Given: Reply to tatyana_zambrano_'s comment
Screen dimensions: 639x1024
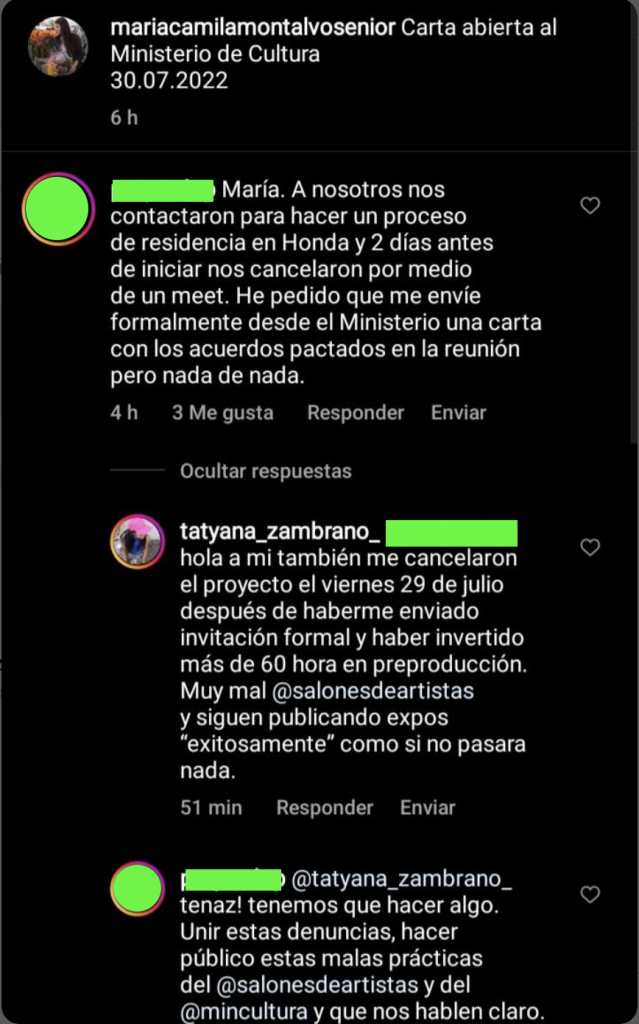Looking at the screenshot, I should [x=324, y=807].
